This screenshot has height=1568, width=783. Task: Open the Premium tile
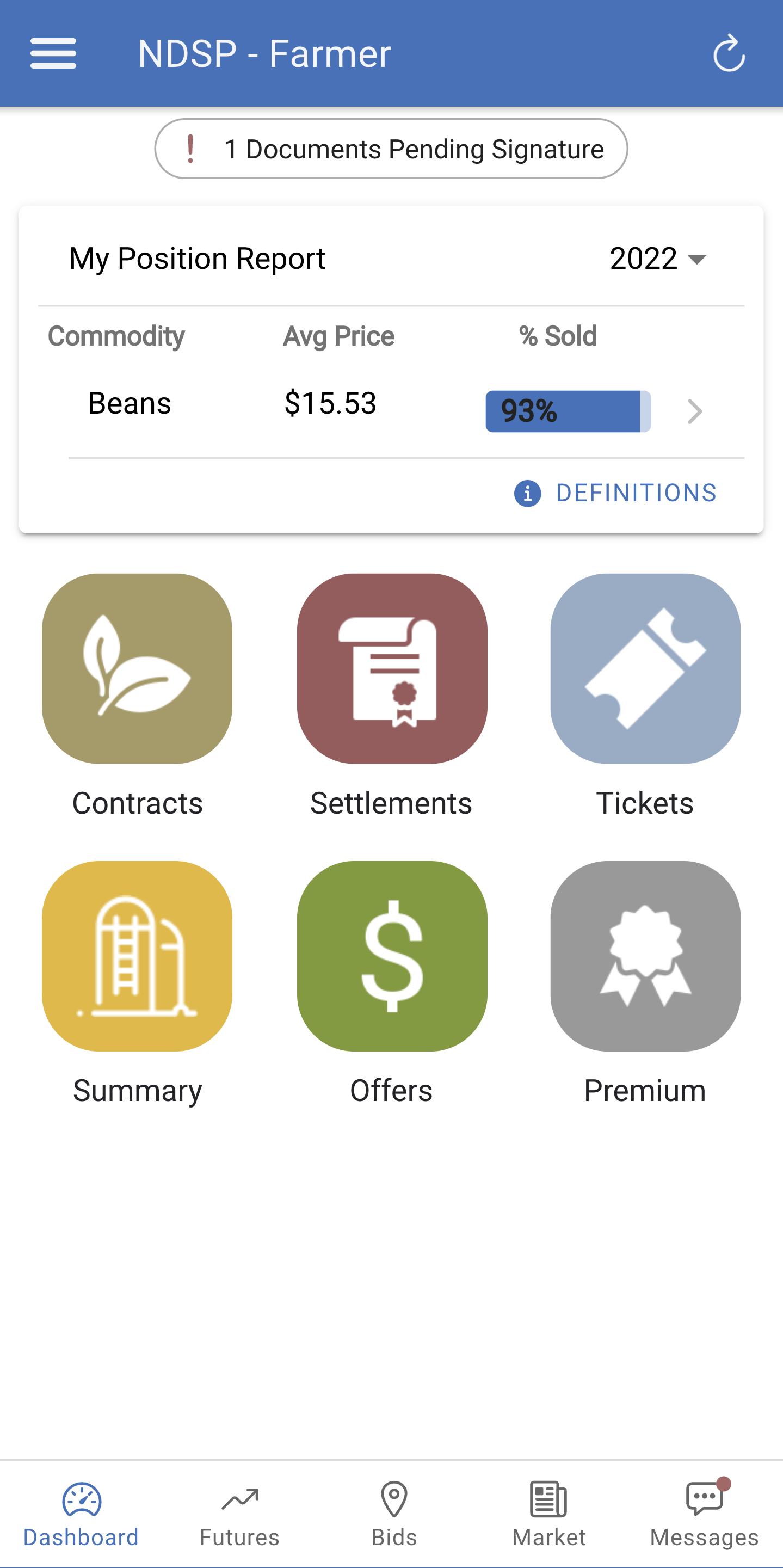pyautogui.click(x=645, y=983)
